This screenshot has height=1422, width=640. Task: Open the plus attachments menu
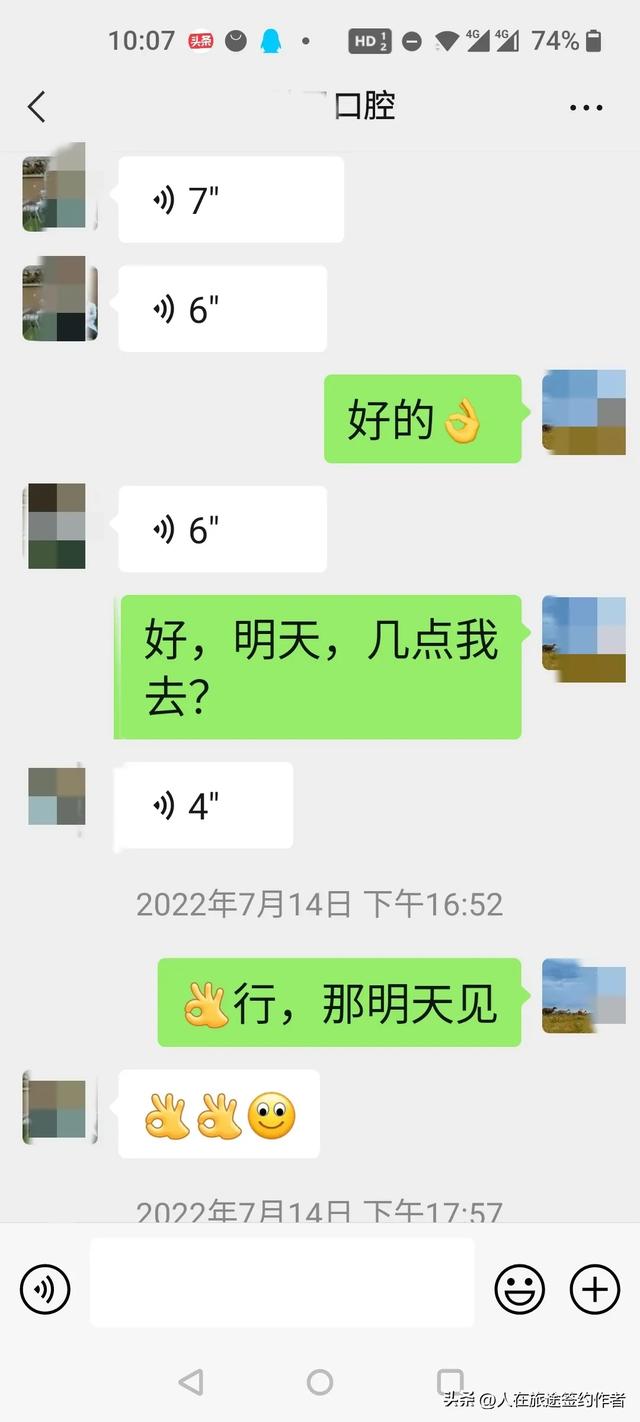595,1288
